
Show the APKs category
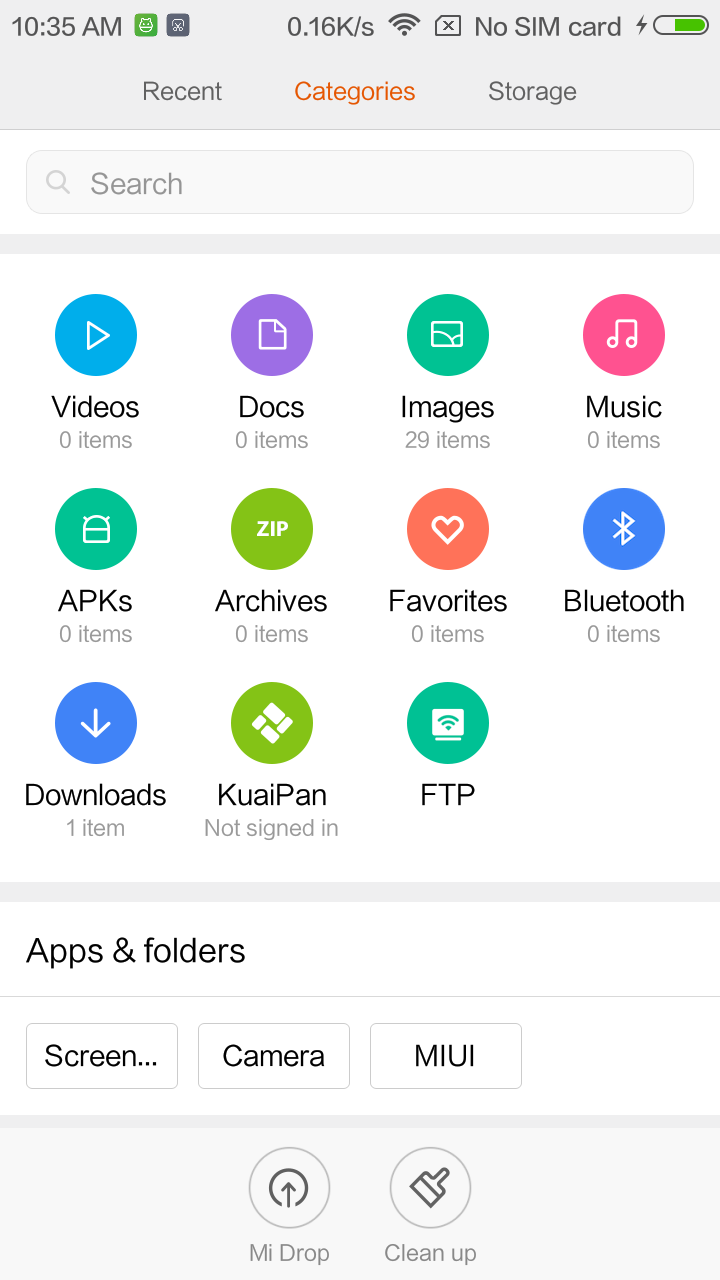96,530
